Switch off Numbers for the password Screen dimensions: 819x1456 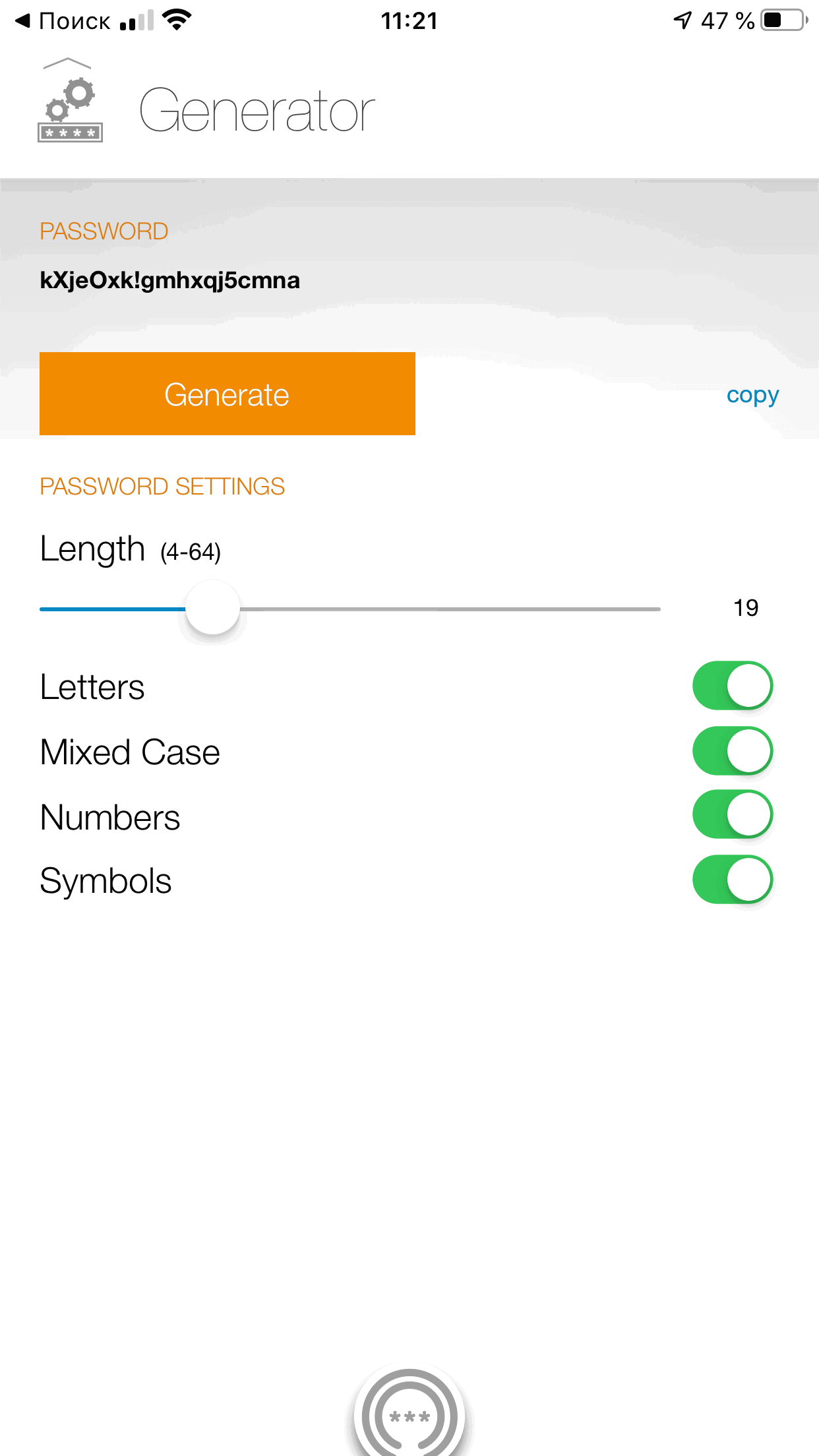(732, 815)
